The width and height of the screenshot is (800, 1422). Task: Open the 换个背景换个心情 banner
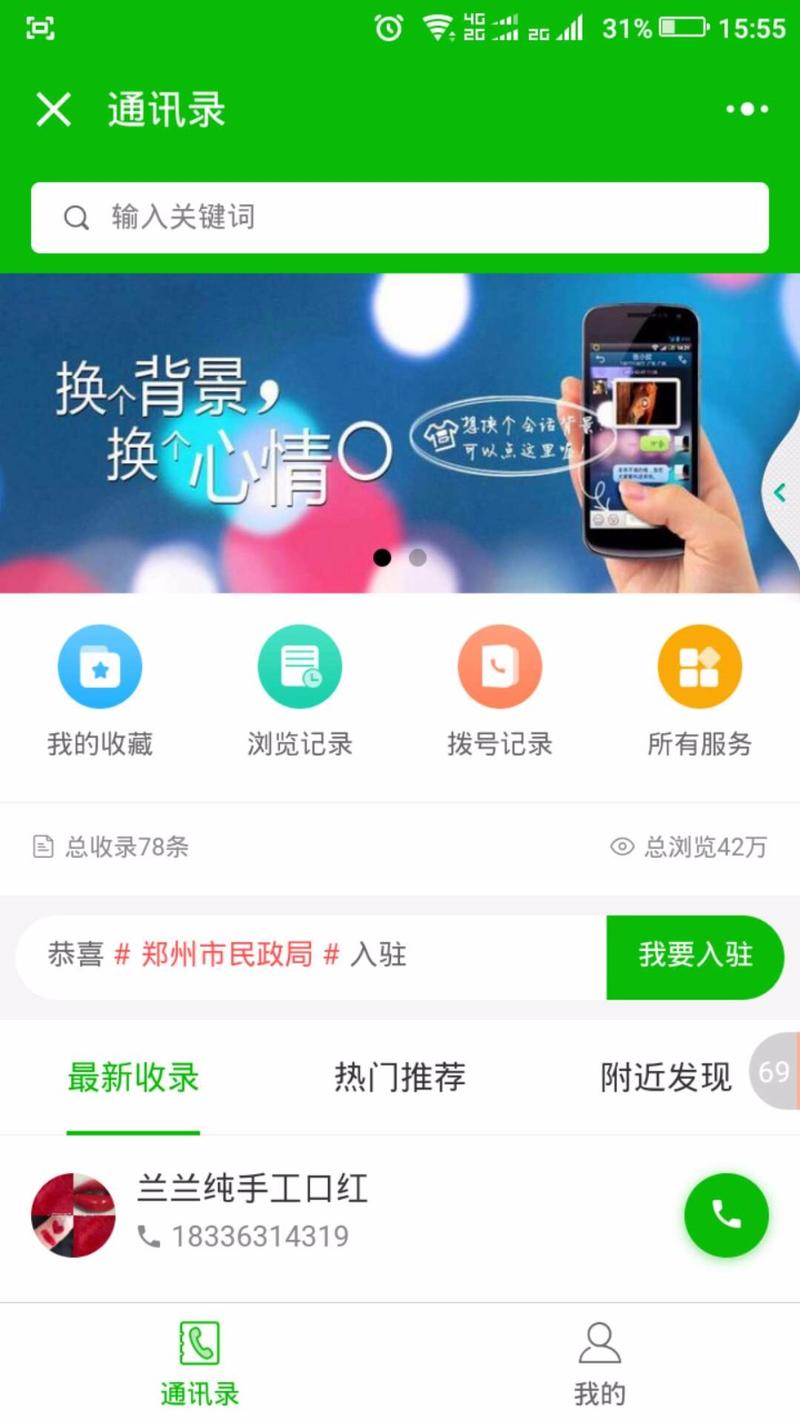pyautogui.click(x=380, y=430)
